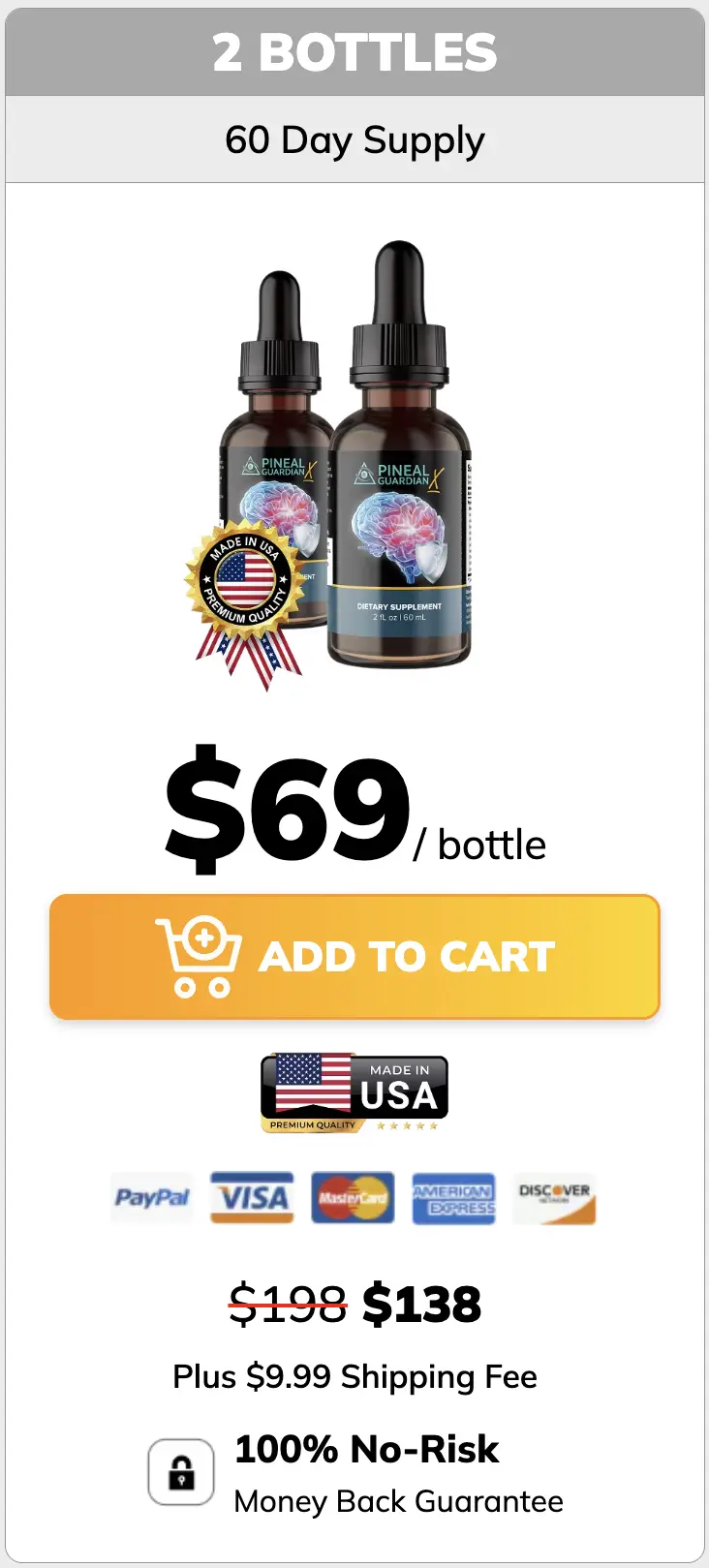Screen dimensions: 709x1568
Task: Click the PayPal payment icon
Action: (151, 1197)
